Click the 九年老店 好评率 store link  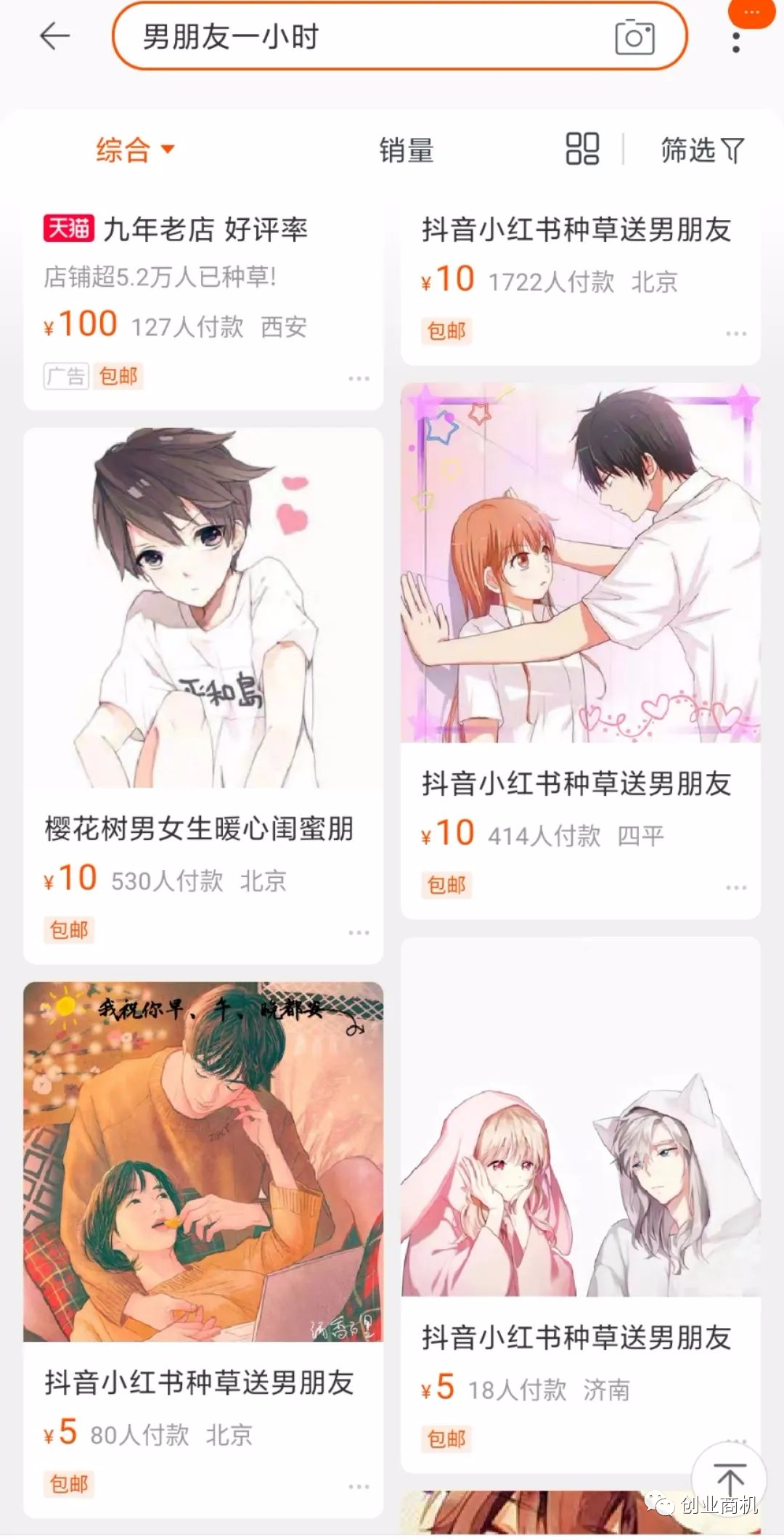205,229
